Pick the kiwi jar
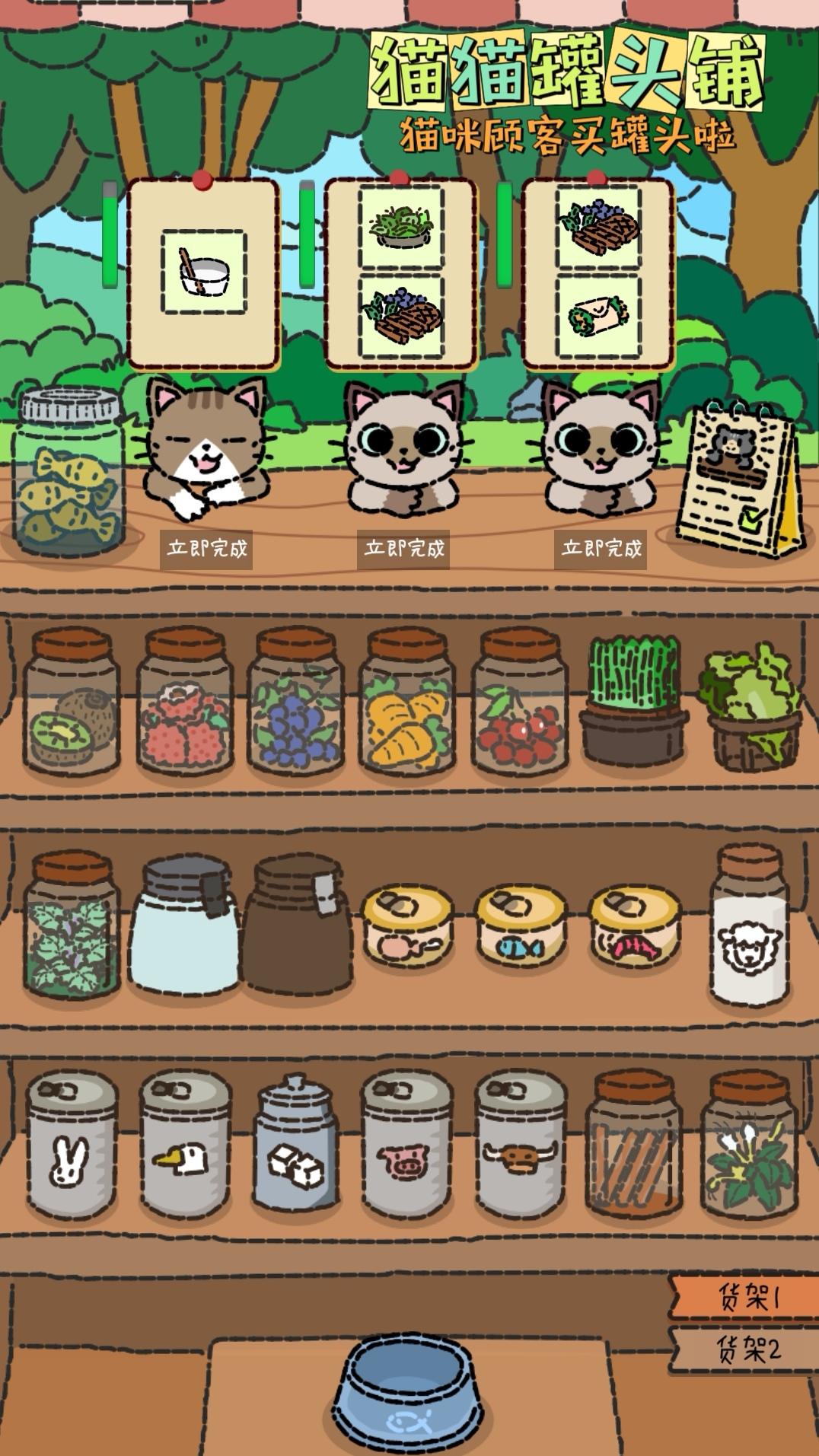The height and width of the screenshot is (1456, 819). tap(71, 704)
